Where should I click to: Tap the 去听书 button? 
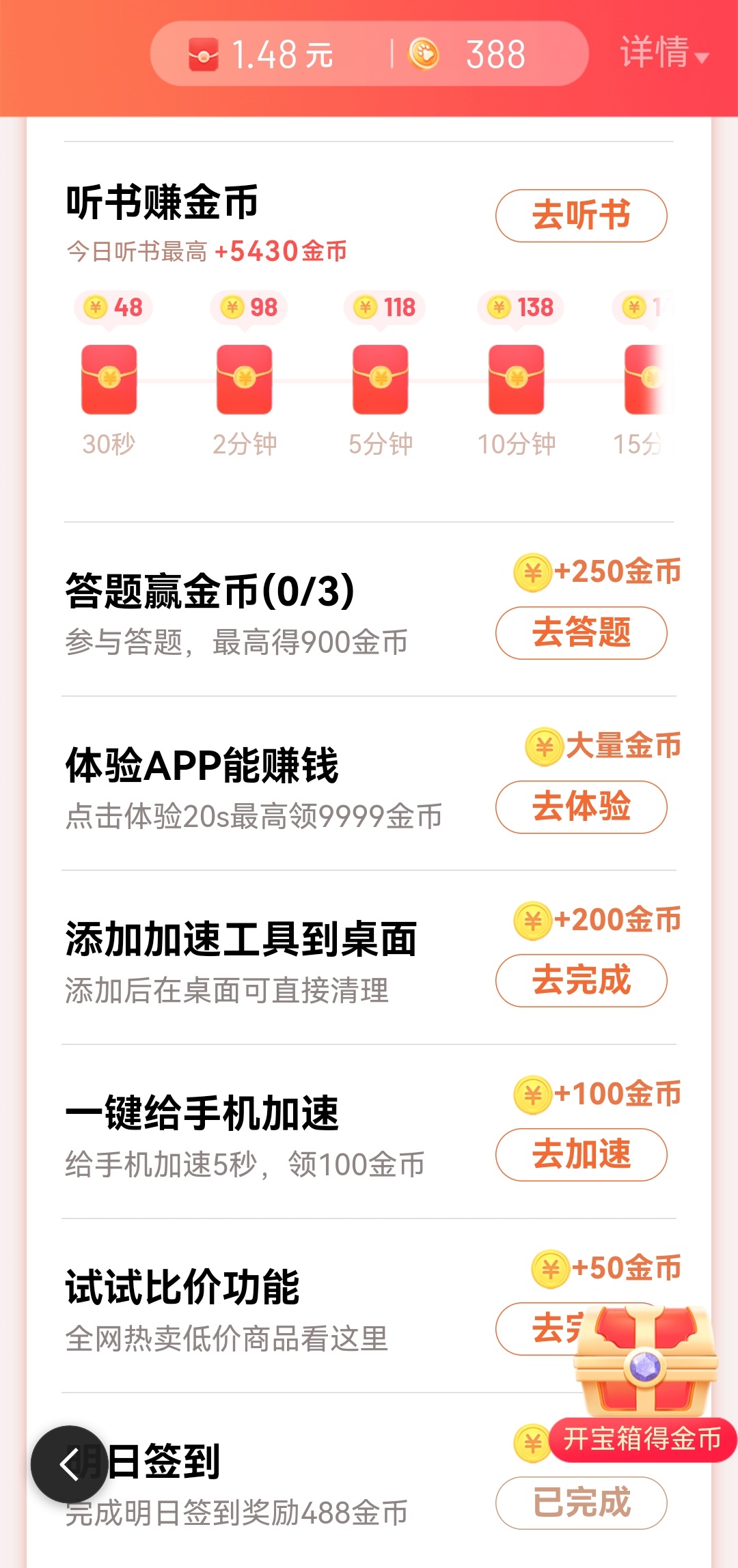click(581, 216)
